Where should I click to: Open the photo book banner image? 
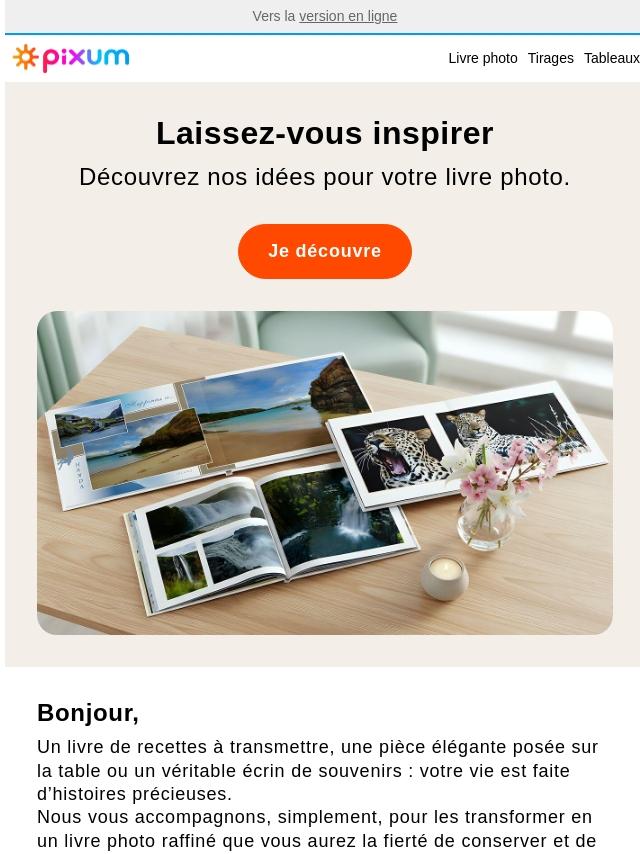(x=324, y=472)
